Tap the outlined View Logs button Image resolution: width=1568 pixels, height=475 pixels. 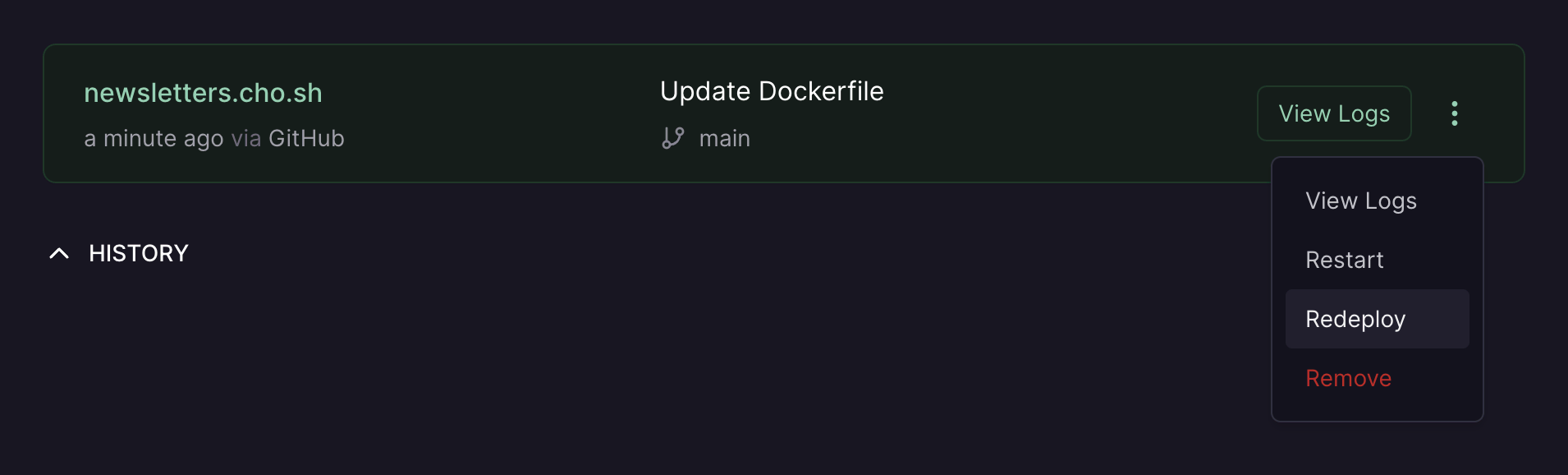[1334, 113]
